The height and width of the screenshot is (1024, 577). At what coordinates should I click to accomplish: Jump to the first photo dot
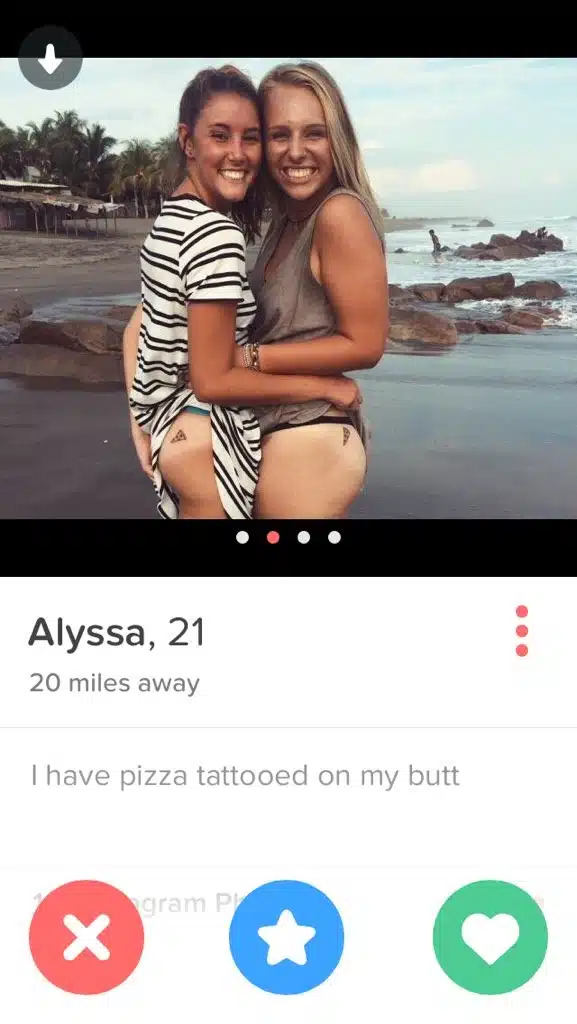pos(243,537)
